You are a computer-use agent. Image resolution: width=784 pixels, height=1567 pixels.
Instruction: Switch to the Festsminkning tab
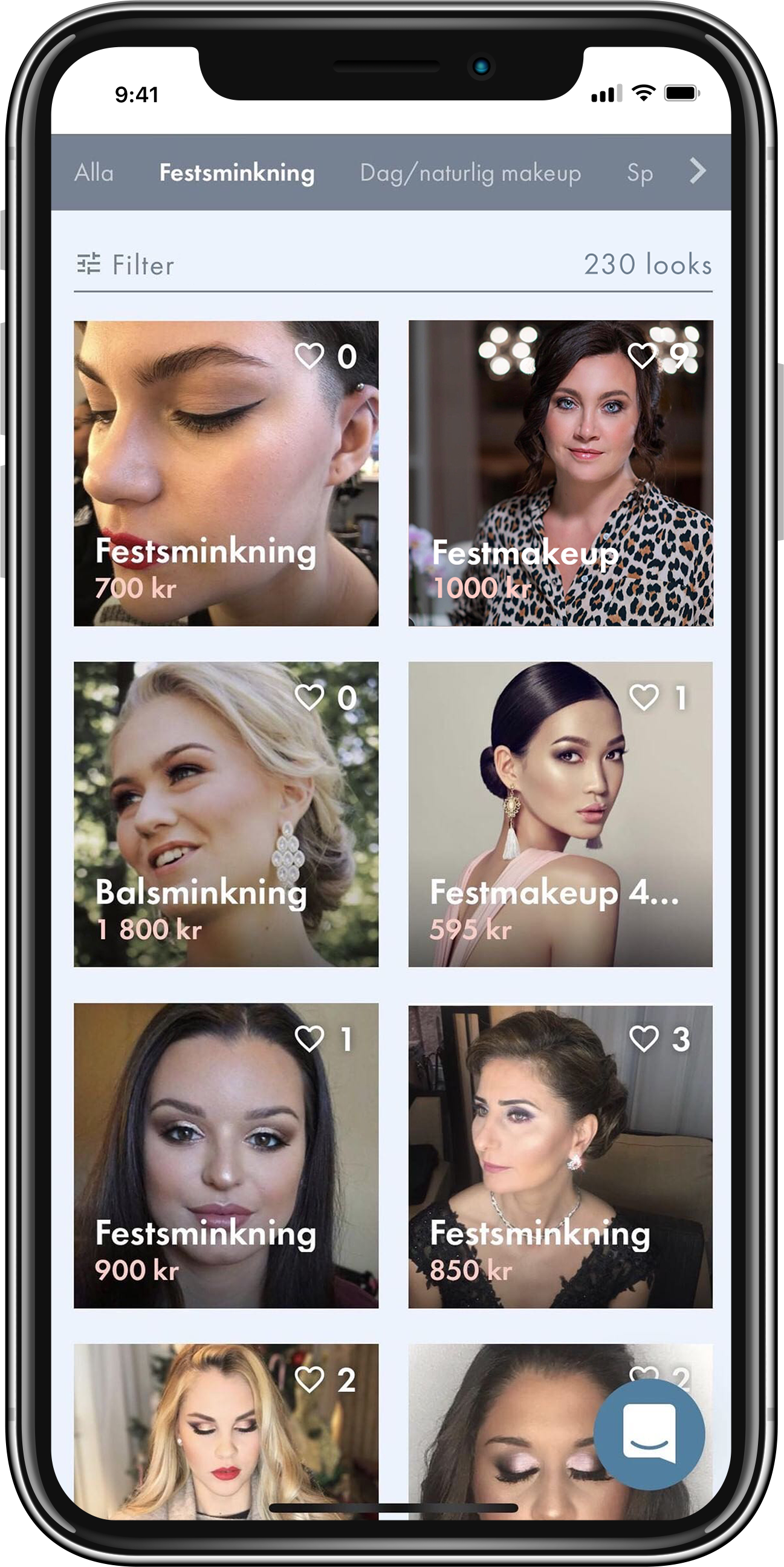tap(236, 173)
